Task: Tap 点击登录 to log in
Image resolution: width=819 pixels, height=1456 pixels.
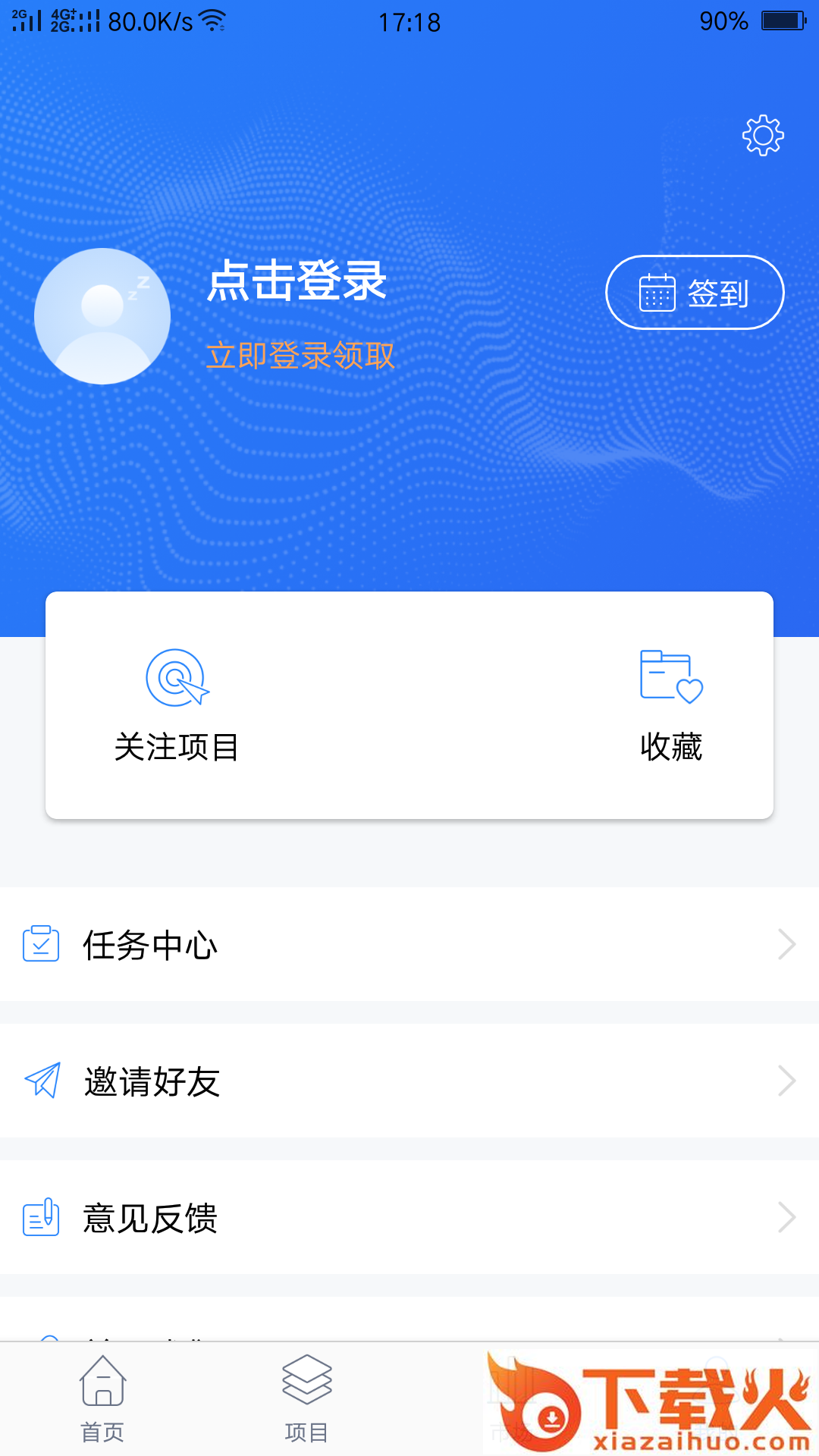Action: tap(297, 281)
